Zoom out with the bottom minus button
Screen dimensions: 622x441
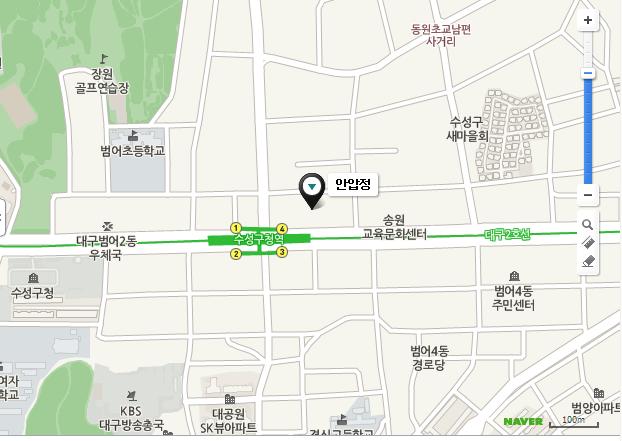(x=588, y=195)
